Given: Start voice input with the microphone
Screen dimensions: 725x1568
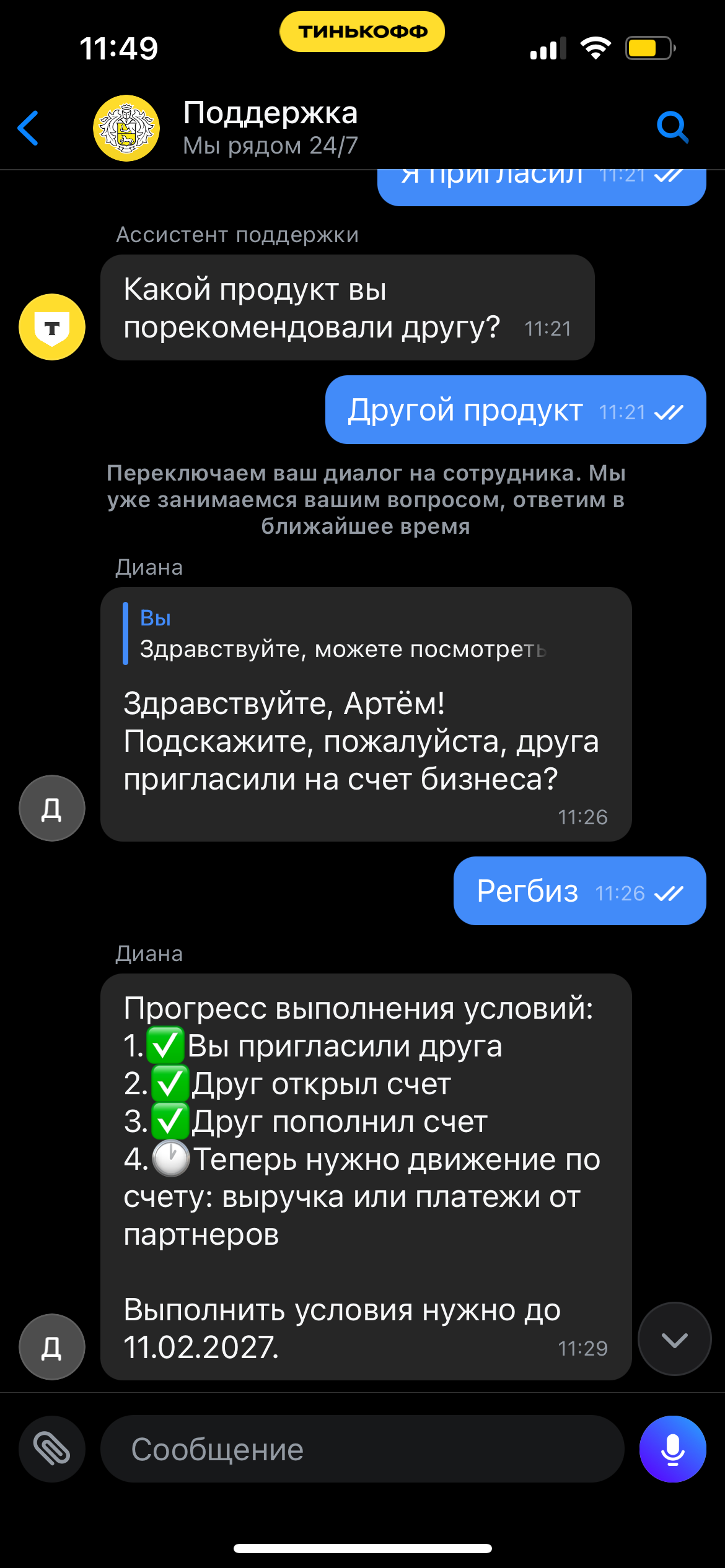Looking at the screenshot, I should (672, 1449).
